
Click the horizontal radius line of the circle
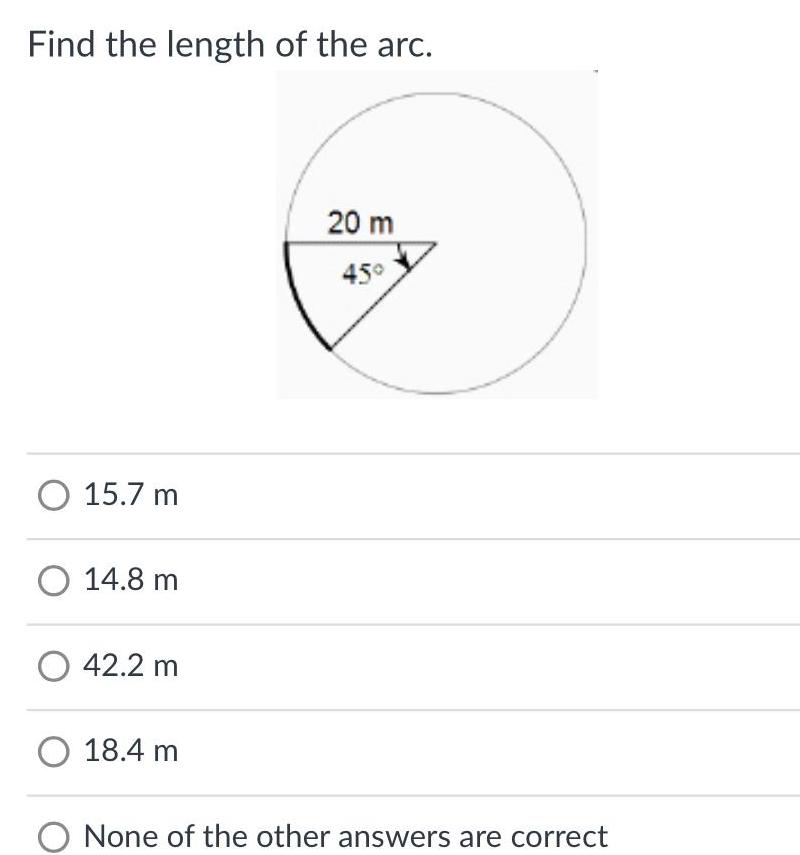pos(360,241)
